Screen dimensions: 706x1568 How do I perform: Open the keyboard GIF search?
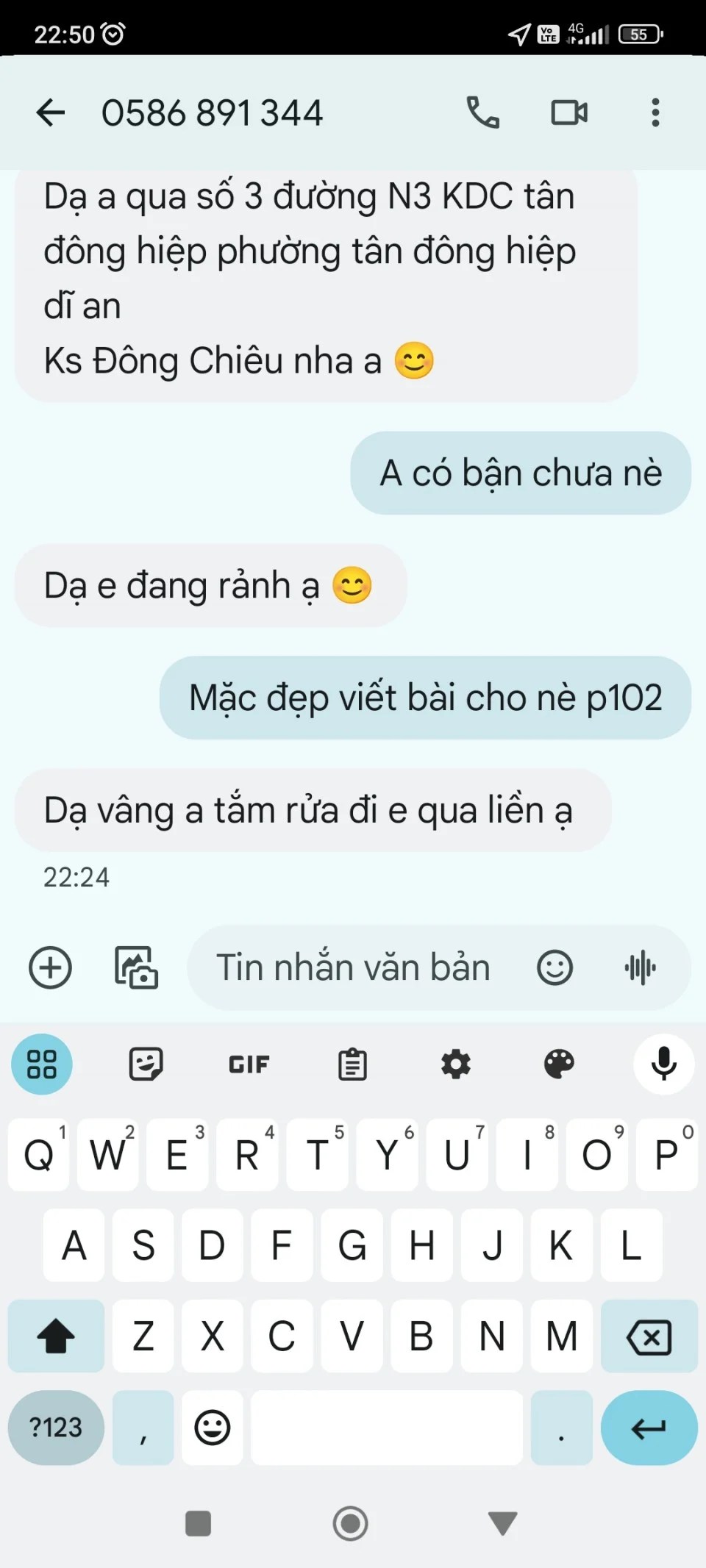click(249, 1064)
